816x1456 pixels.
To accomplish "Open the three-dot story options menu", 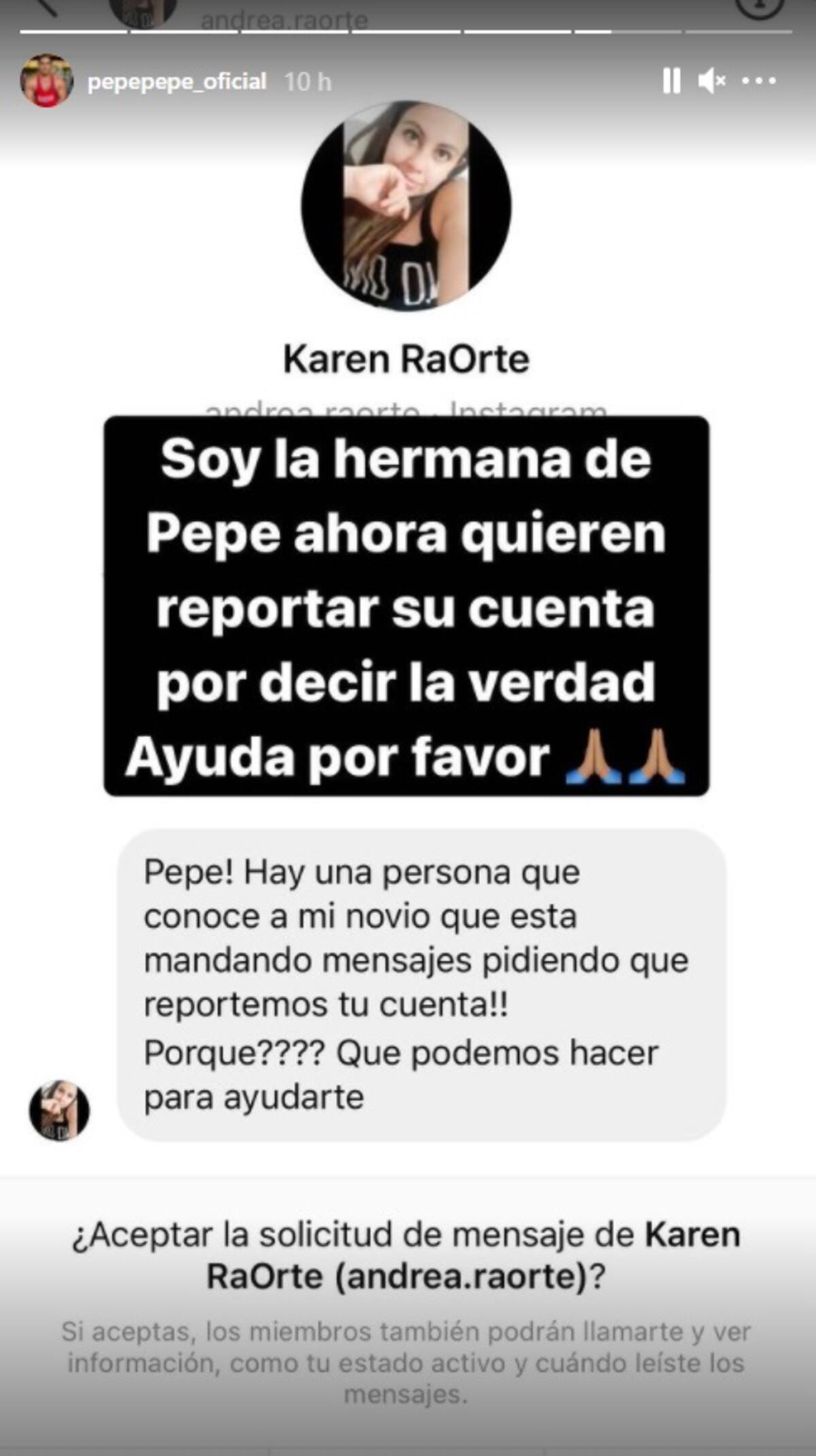I will [x=759, y=82].
